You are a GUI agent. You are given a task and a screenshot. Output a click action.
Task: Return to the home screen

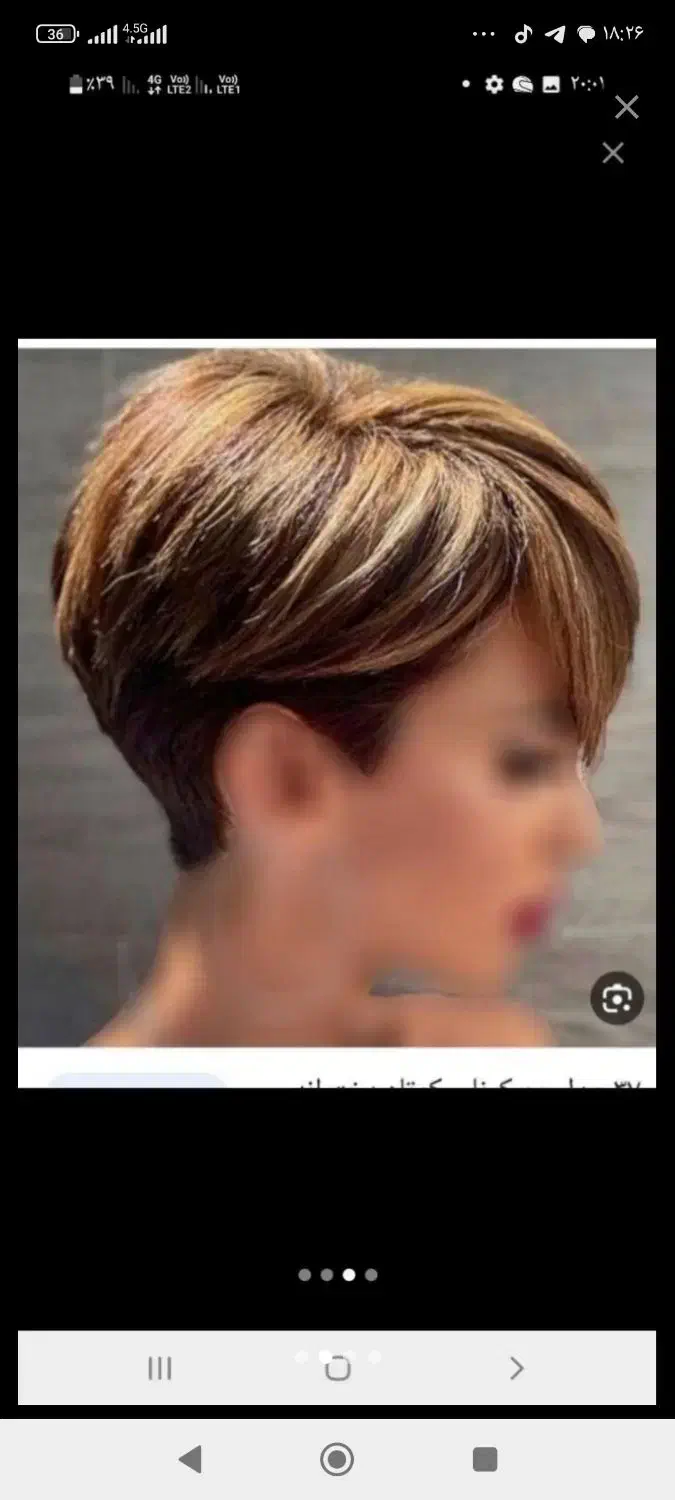(x=337, y=1460)
